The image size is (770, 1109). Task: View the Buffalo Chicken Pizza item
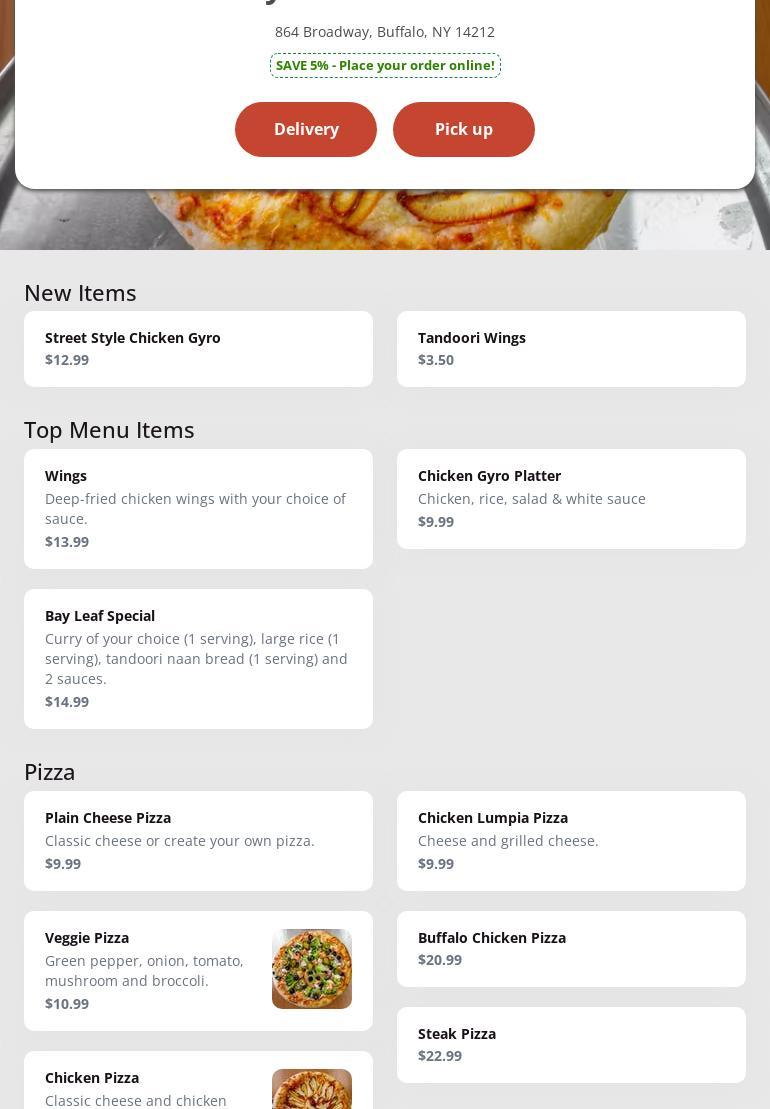coord(571,948)
